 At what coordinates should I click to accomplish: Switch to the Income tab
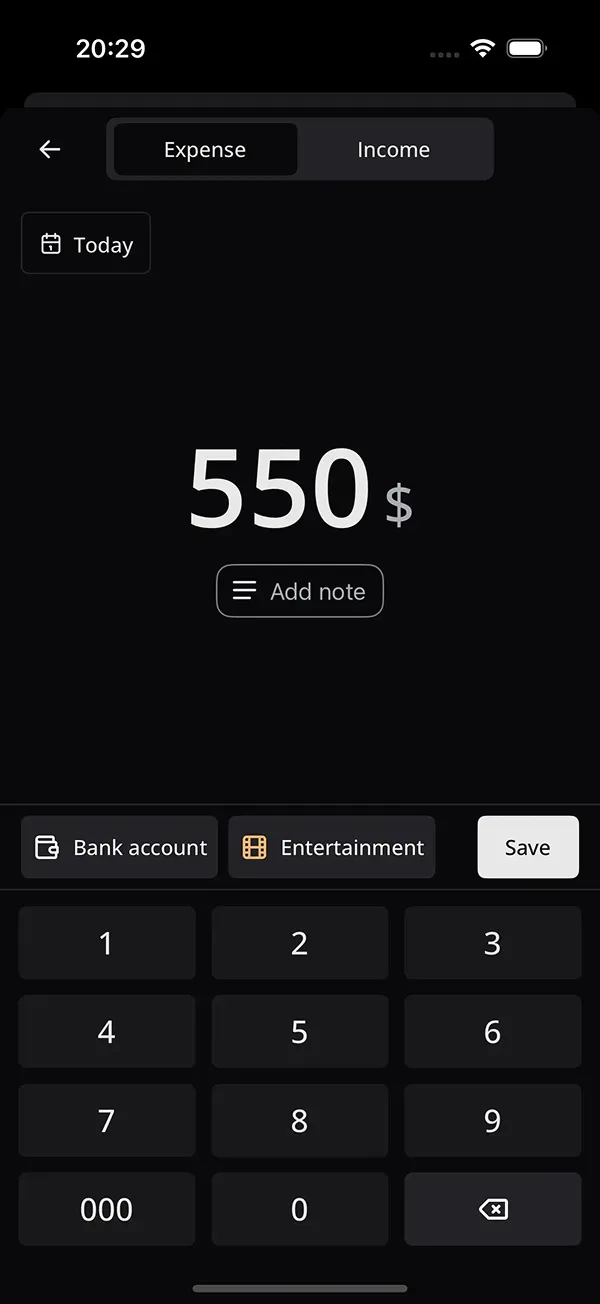(393, 150)
